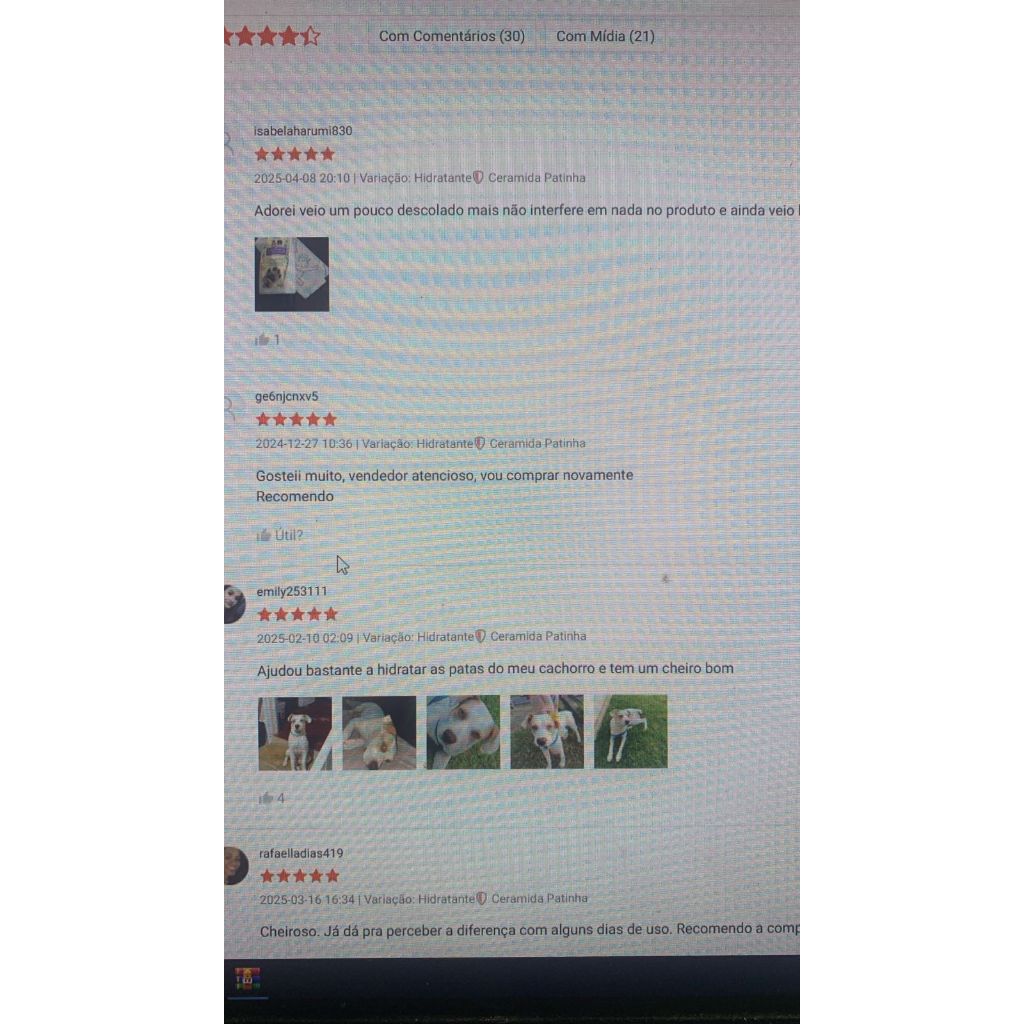
Task: View emily253111's fourth review photo
Action: (547, 731)
